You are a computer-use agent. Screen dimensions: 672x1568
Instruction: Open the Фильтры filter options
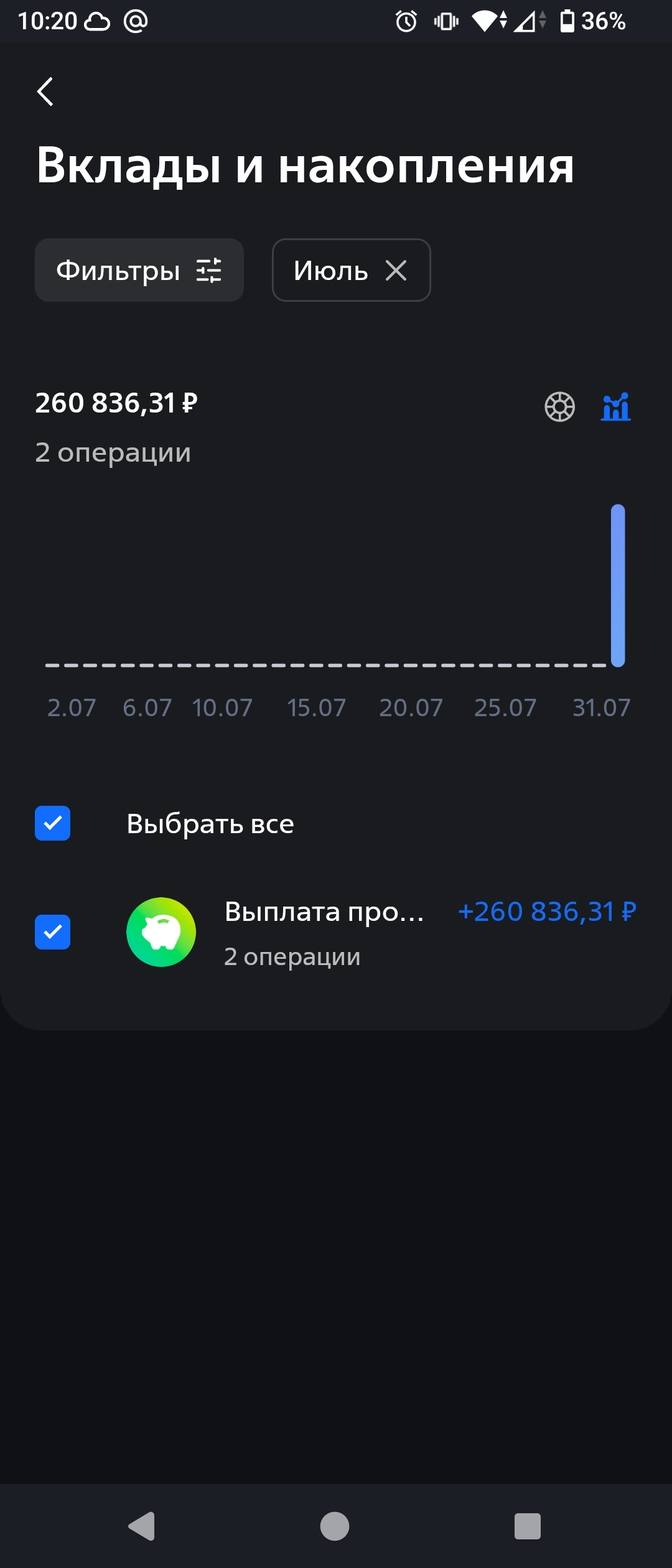(139, 270)
